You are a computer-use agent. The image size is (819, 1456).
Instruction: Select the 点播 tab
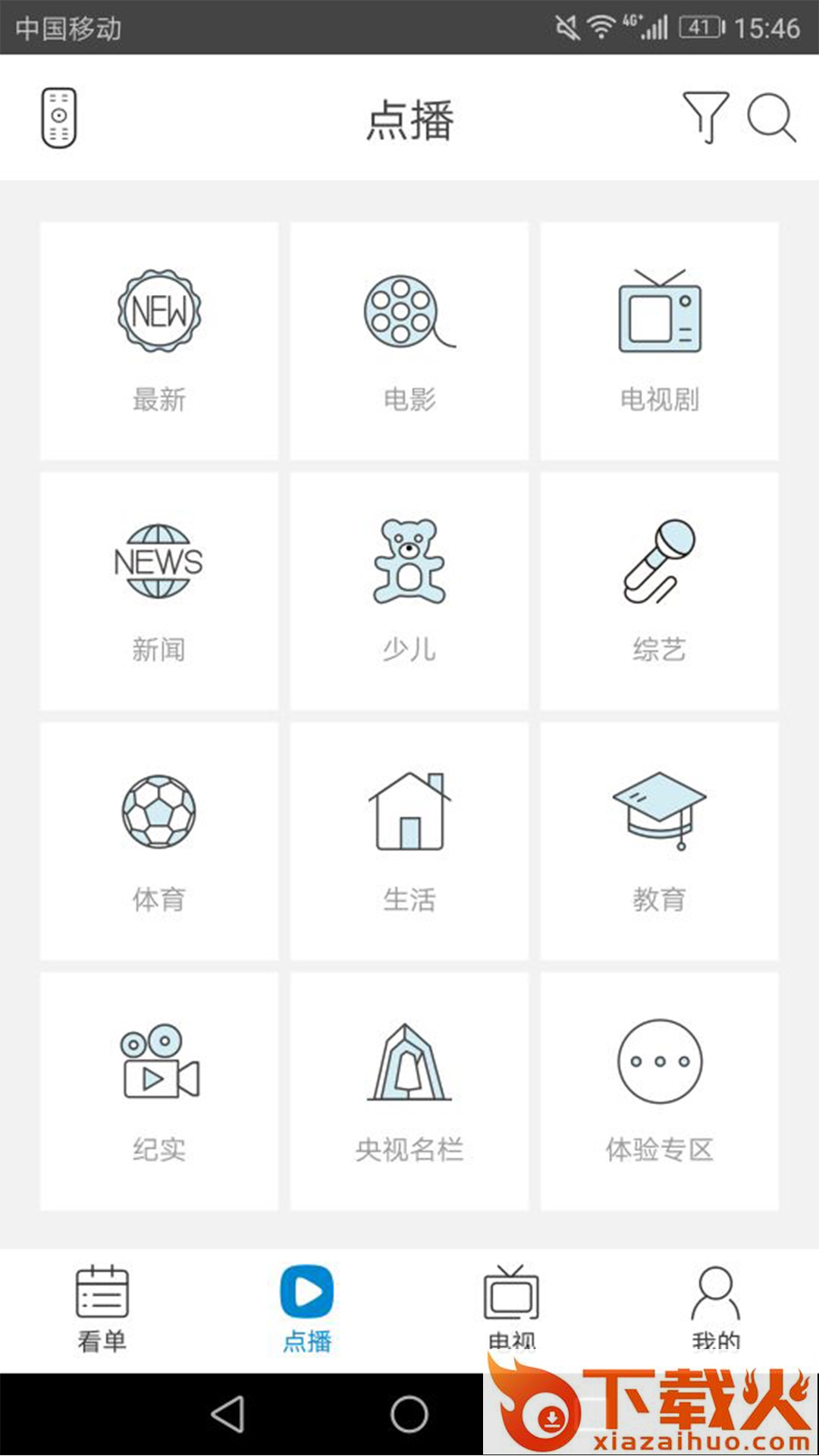pyautogui.click(x=307, y=1308)
